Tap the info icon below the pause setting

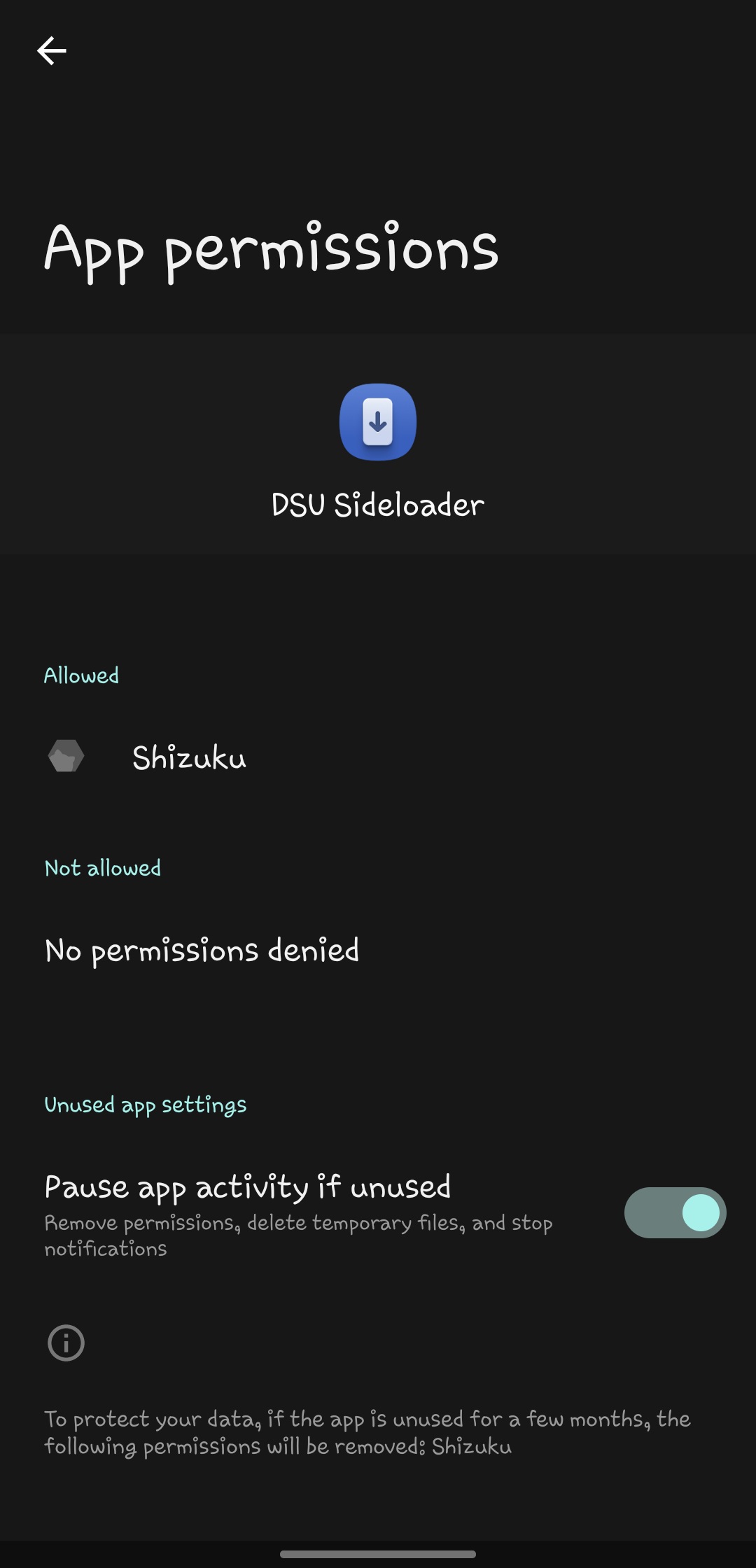(65, 1342)
